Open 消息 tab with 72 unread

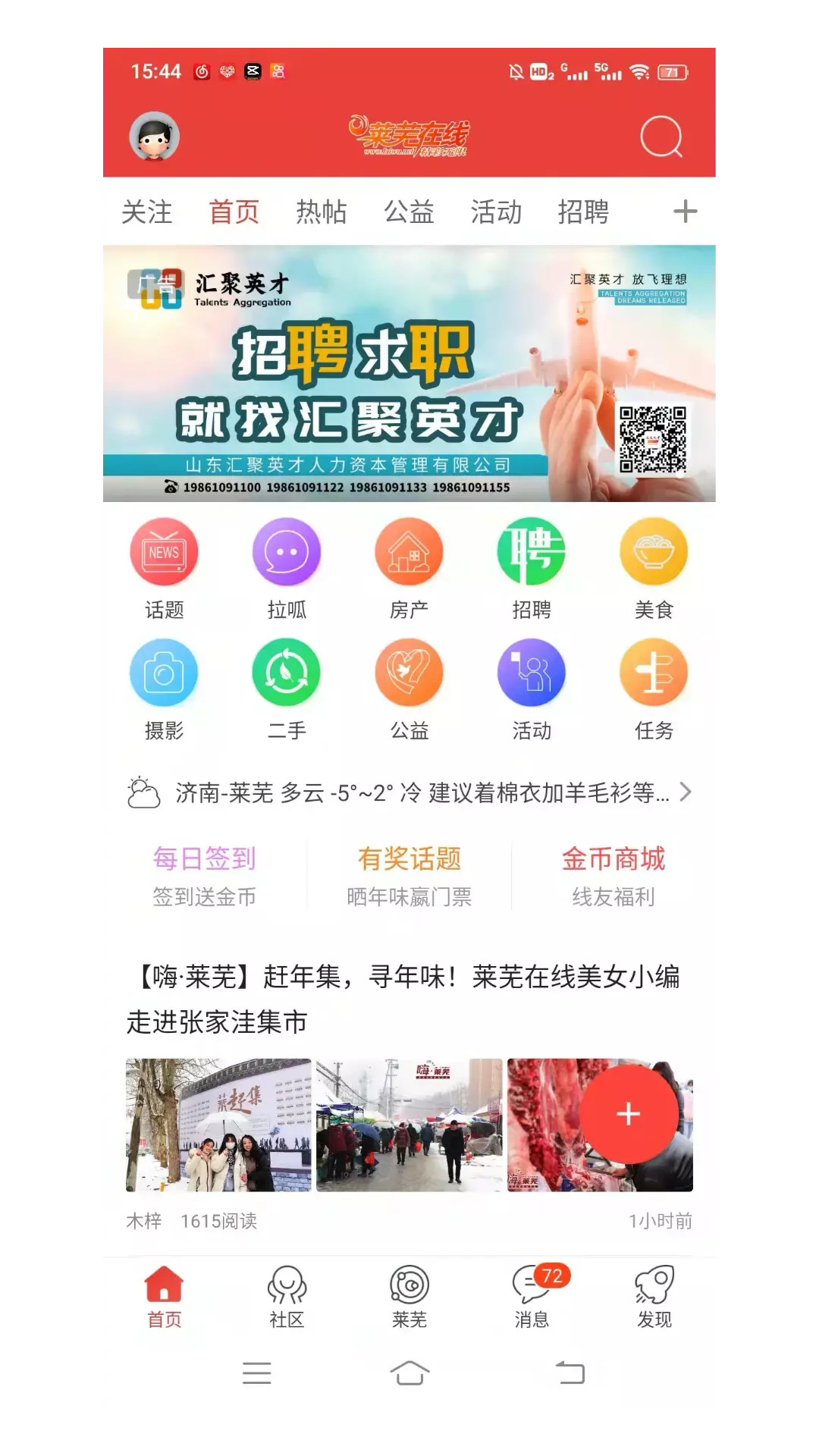pyautogui.click(x=532, y=1297)
